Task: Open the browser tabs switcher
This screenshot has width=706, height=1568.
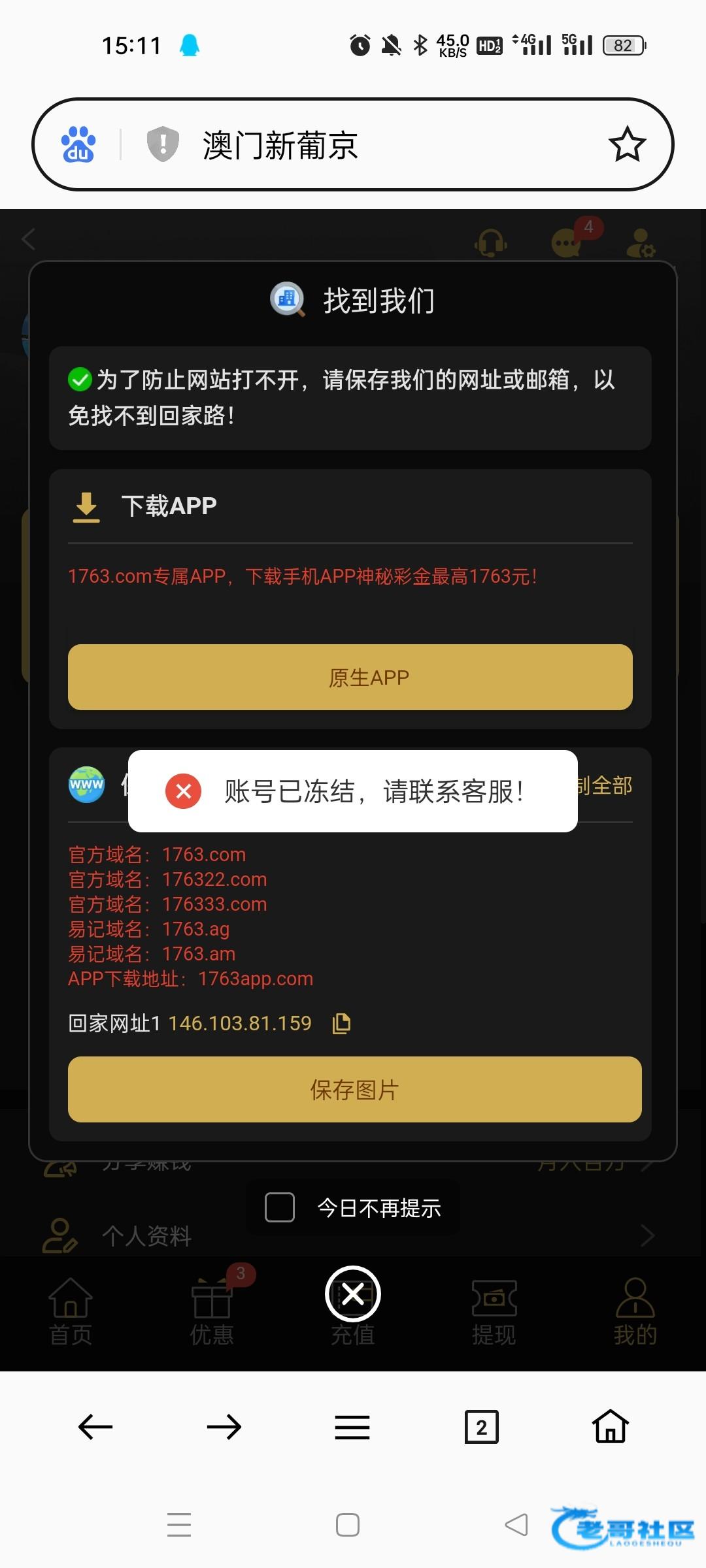Action: click(481, 1427)
